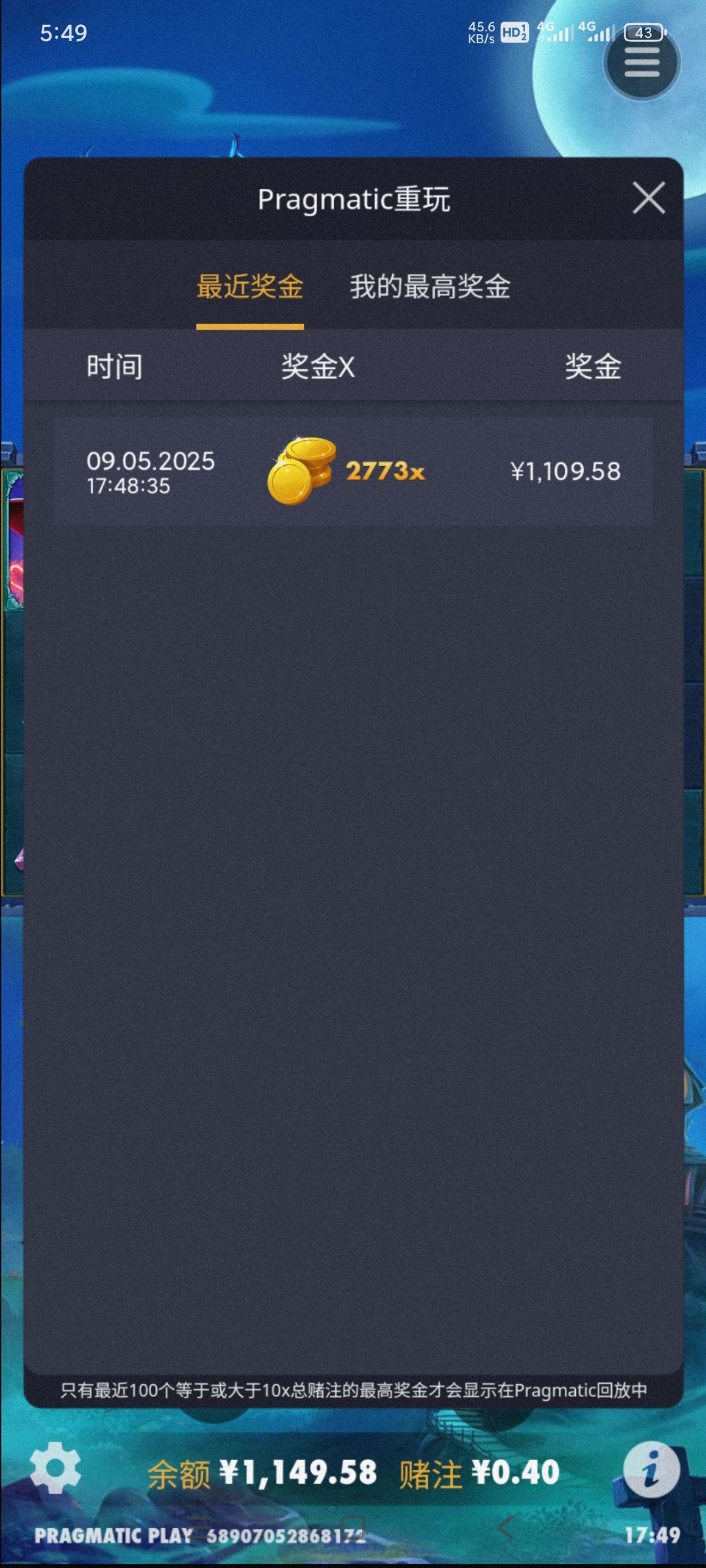
Task: Show the game information page
Action: click(651, 1469)
